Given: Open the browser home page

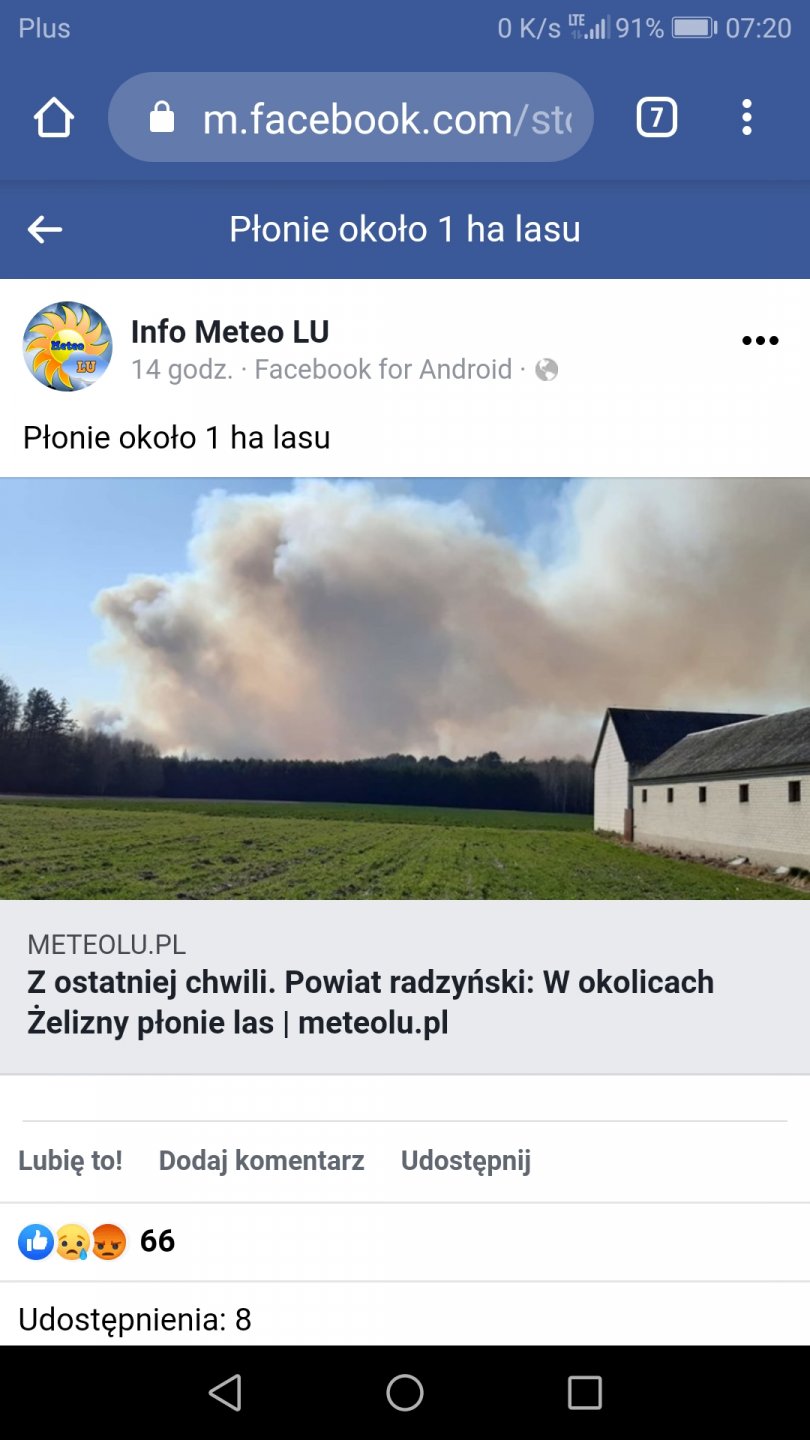Looking at the screenshot, I should click(54, 119).
